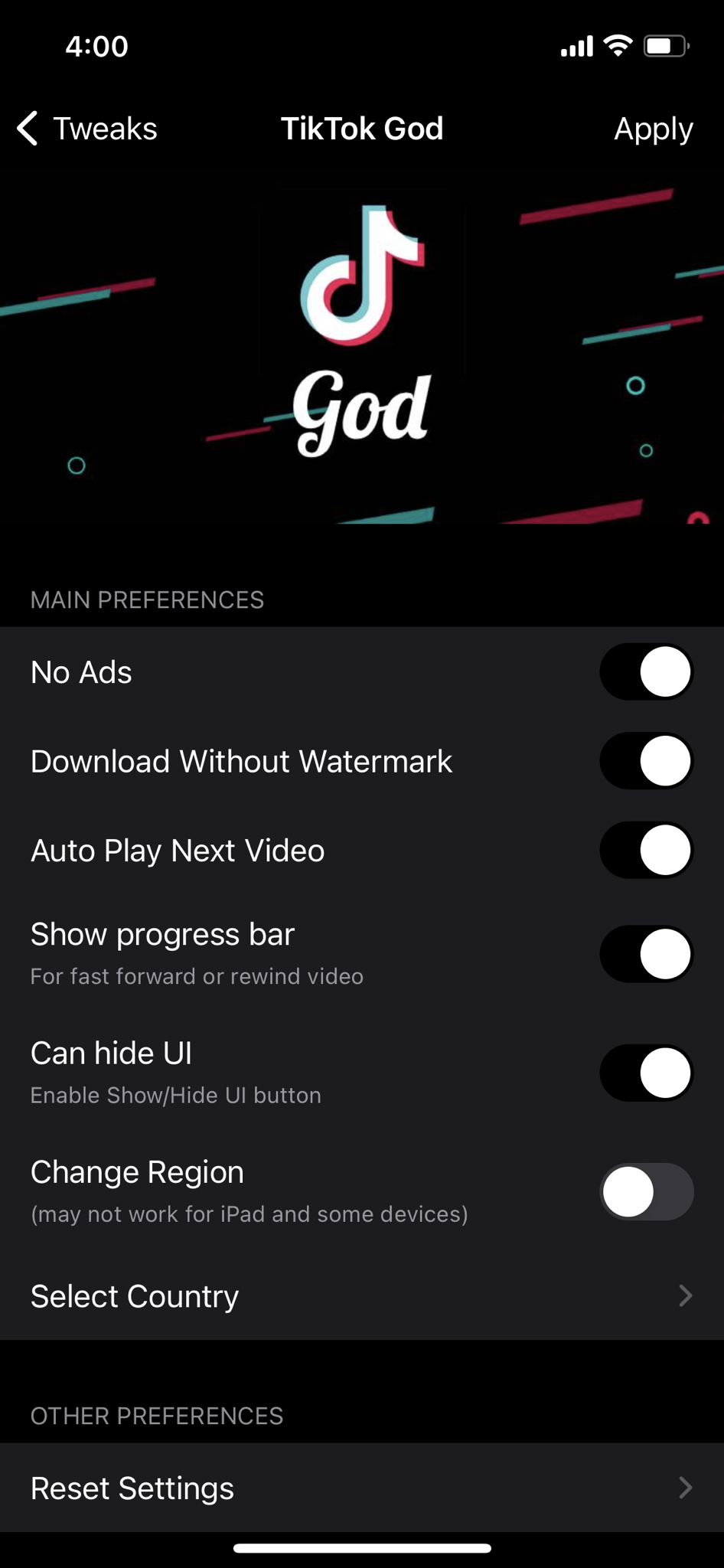The width and height of the screenshot is (724, 1568).
Task: Switch off Can hide UI
Action: tap(646, 1073)
